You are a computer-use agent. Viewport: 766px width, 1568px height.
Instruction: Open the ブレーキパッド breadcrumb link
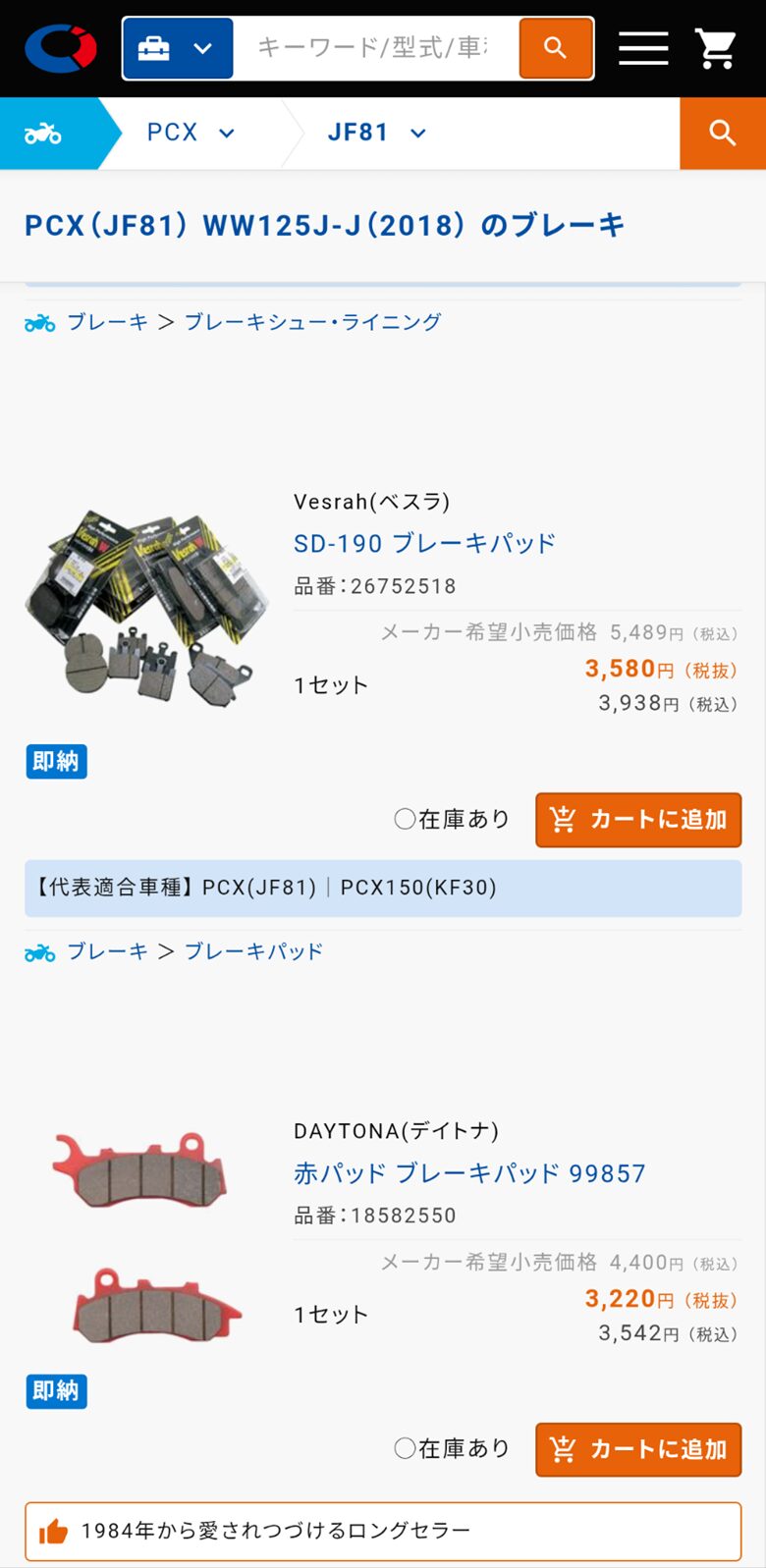point(253,951)
